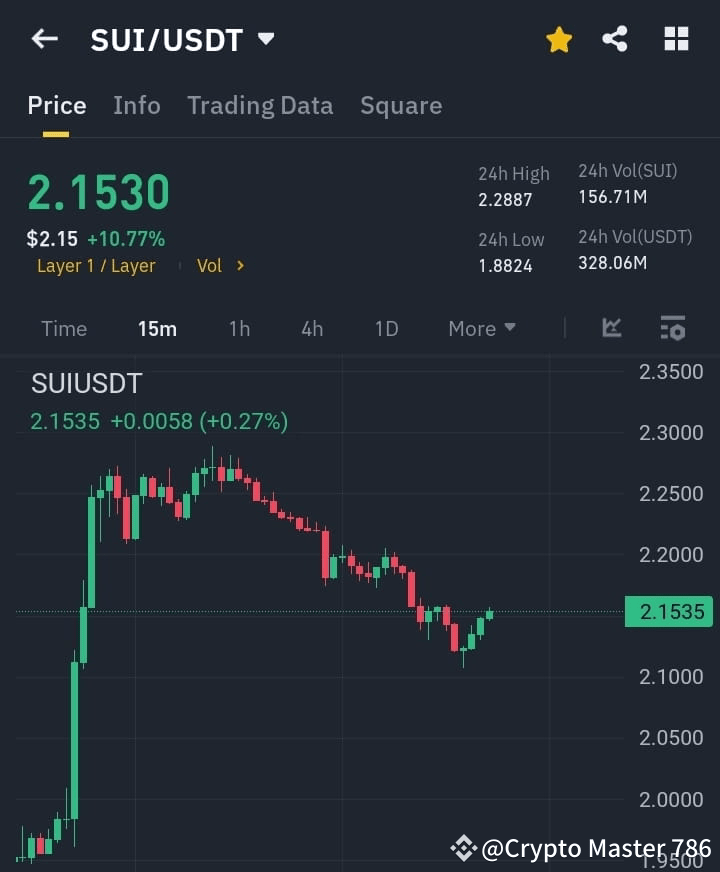This screenshot has height=872, width=720.
Task: Toggle the favorite star for SUI/USDT
Action: pyautogui.click(x=558, y=39)
